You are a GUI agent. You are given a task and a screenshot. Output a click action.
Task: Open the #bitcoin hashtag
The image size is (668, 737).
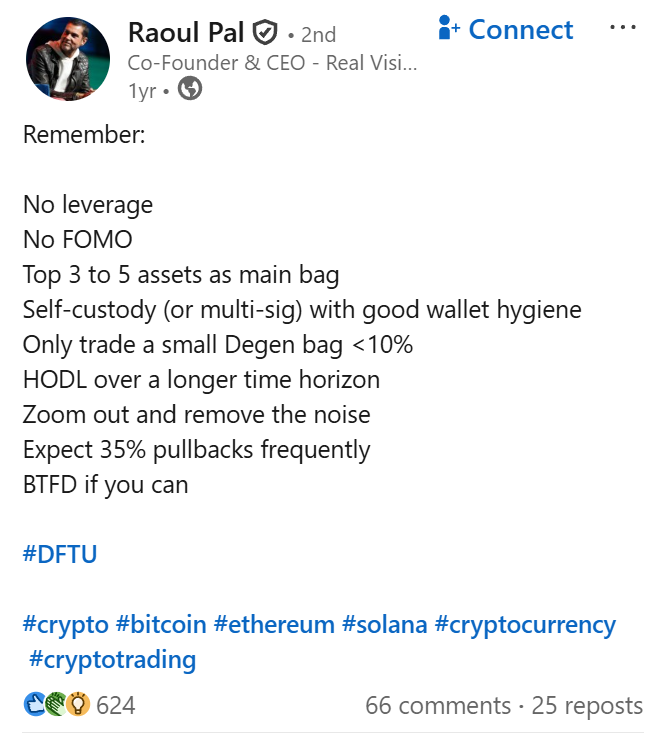coord(161,625)
